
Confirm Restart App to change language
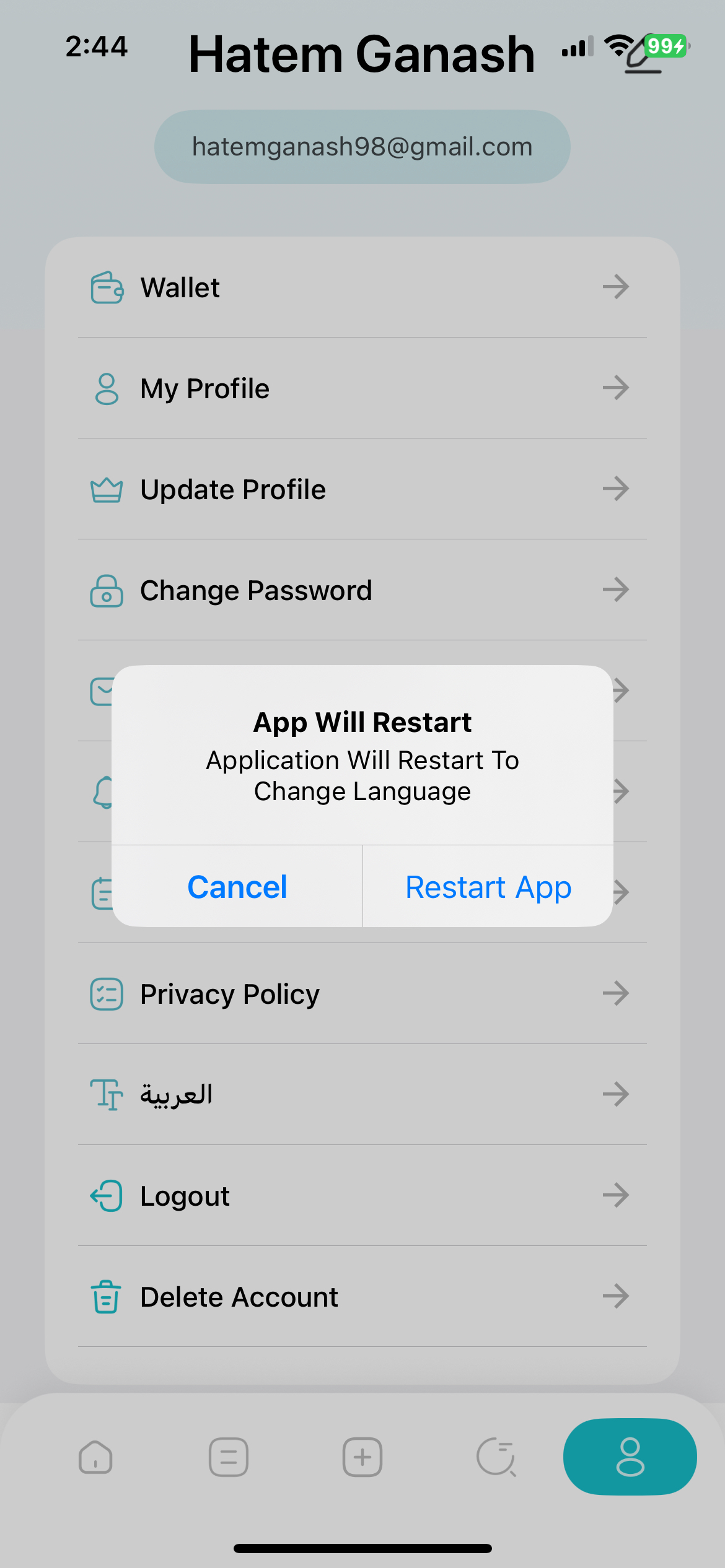488,886
